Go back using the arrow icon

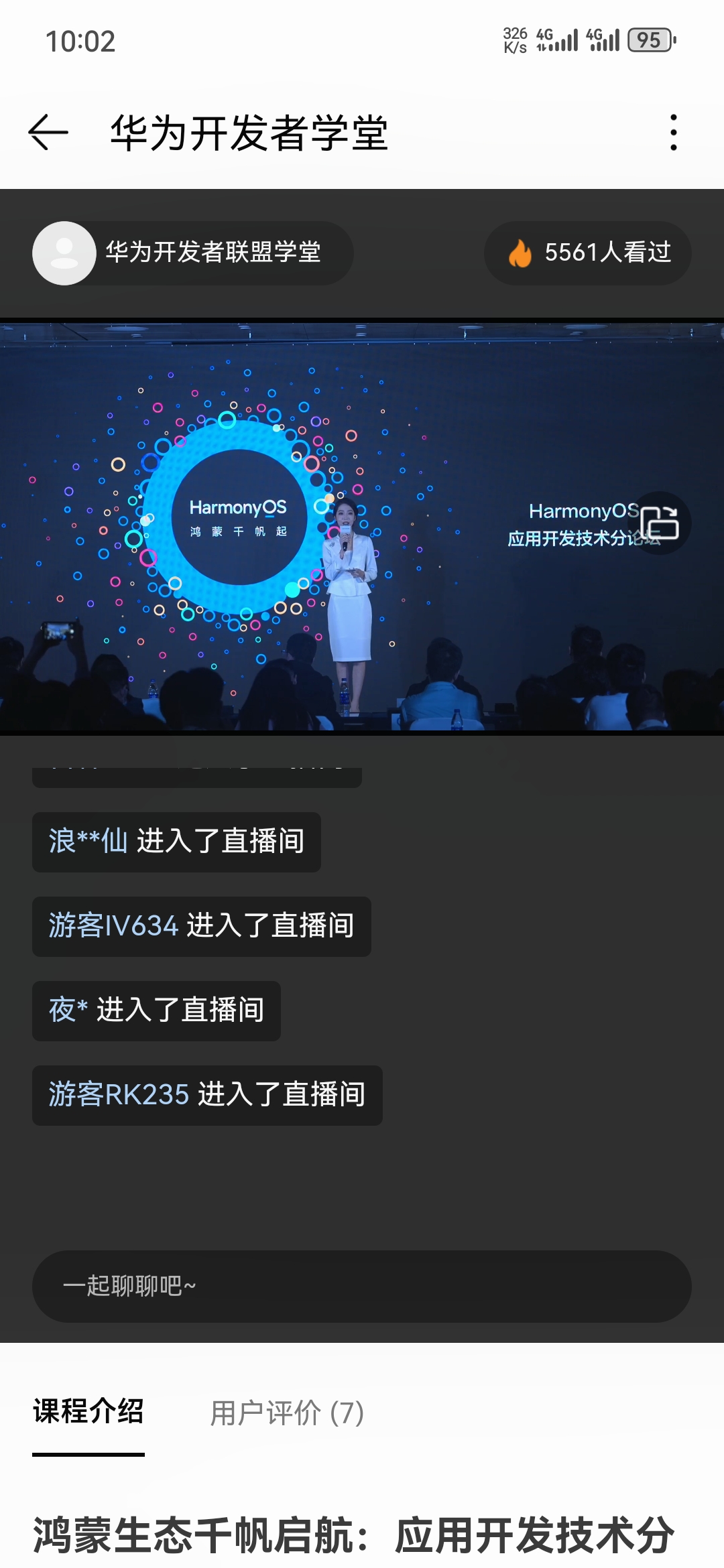pyautogui.click(x=48, y=133)
